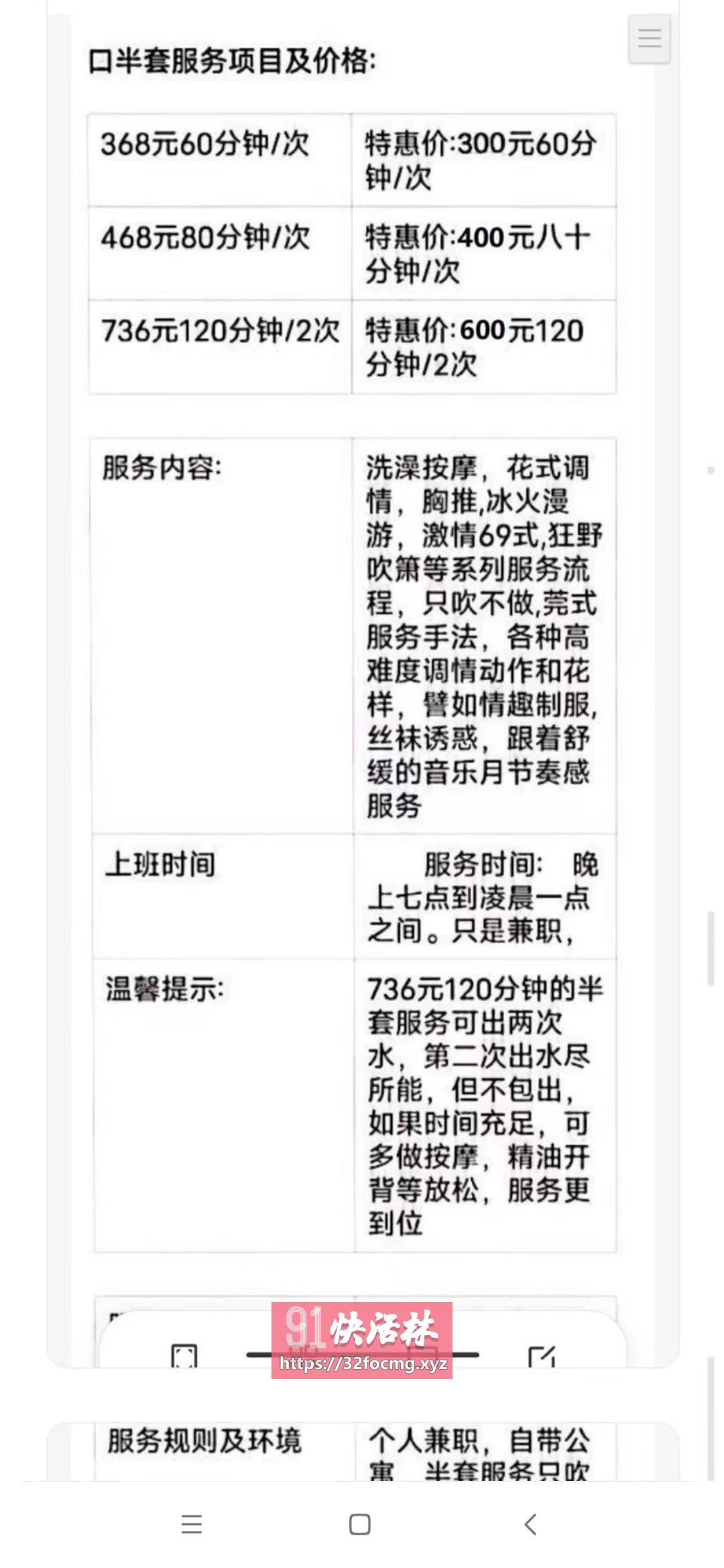Go to home via the system home button

360,1524
